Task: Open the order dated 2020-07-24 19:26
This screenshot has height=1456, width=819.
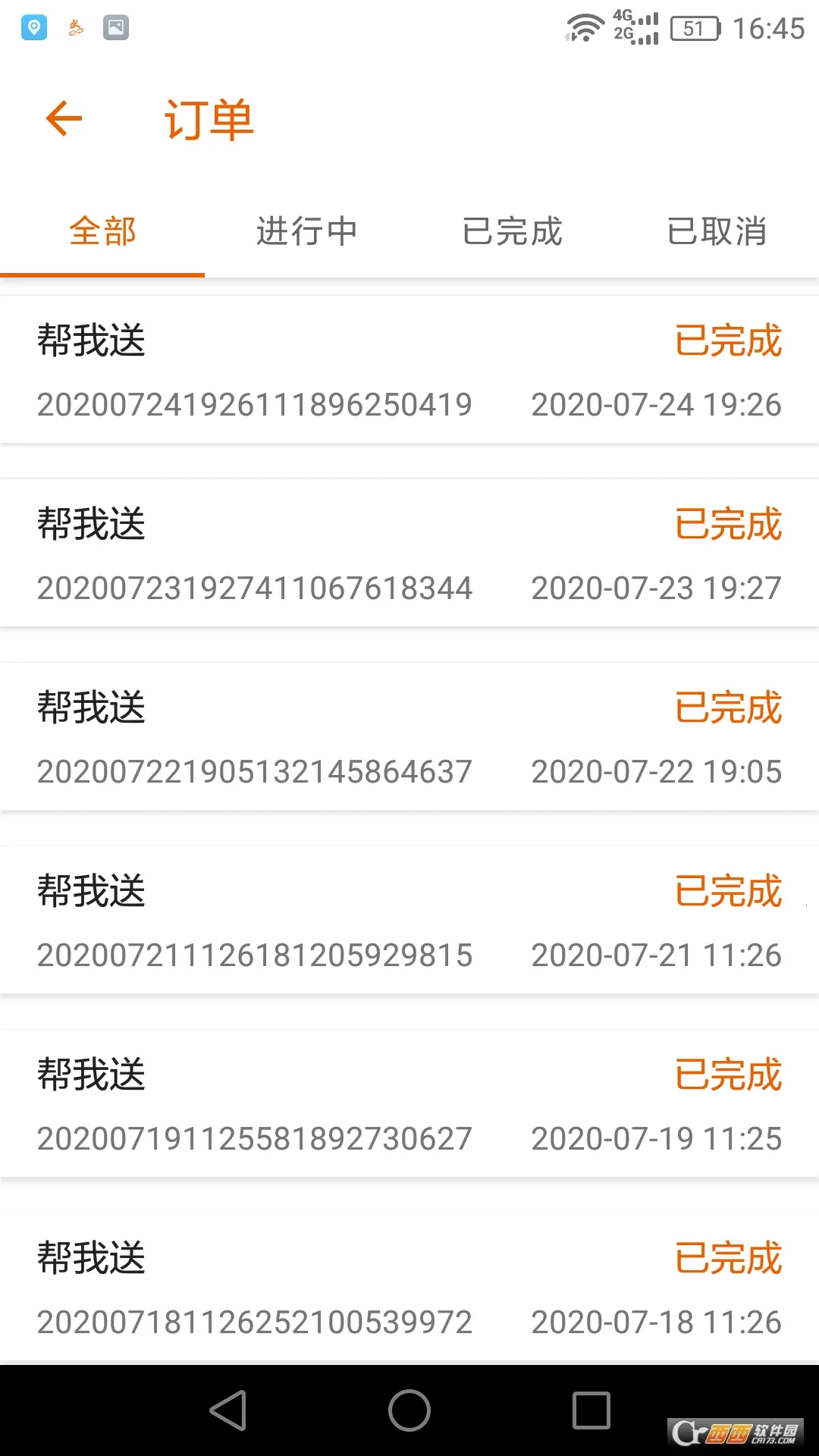Action: [x=409, y=370]
